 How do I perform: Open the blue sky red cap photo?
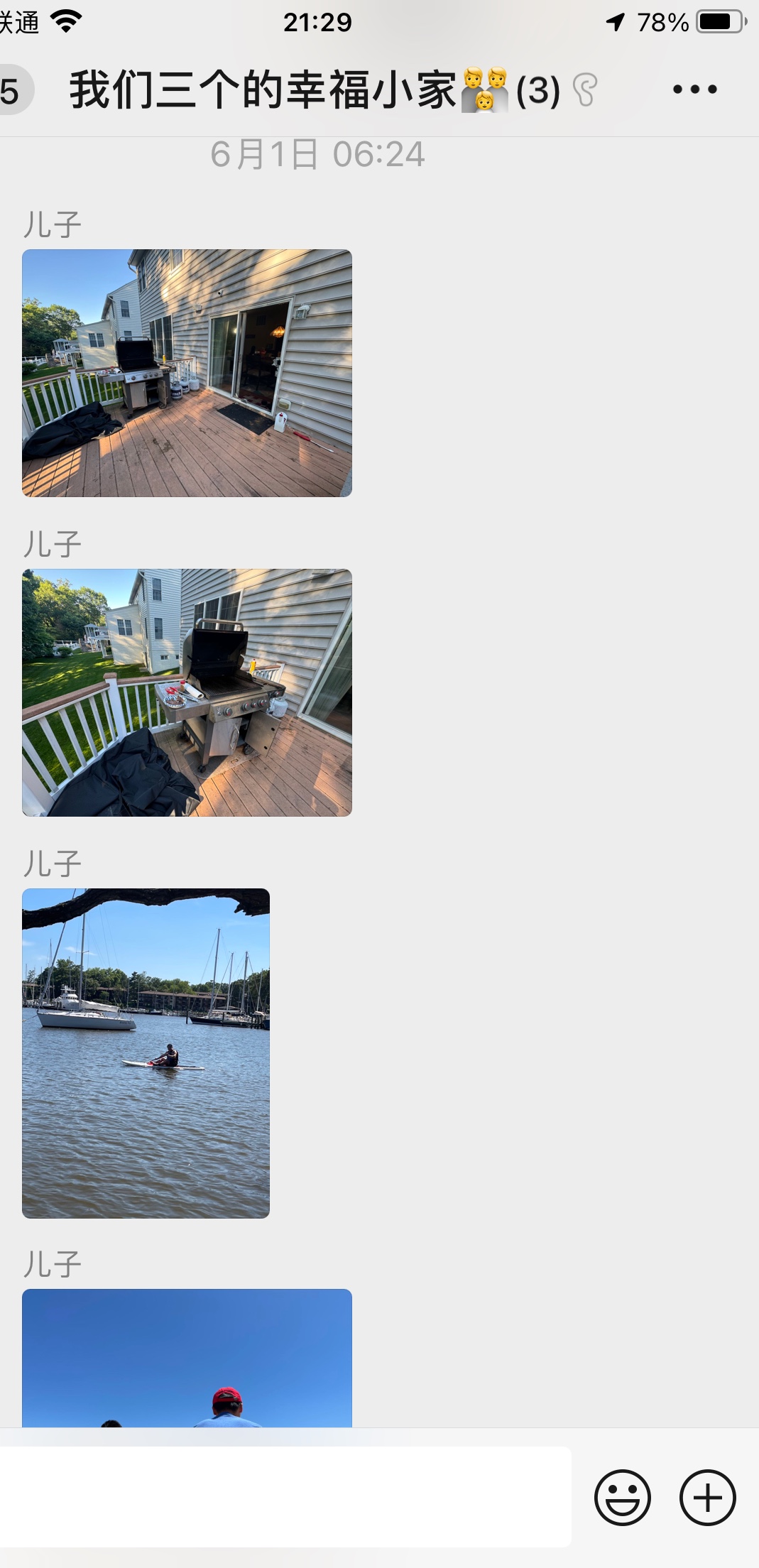187,1358
